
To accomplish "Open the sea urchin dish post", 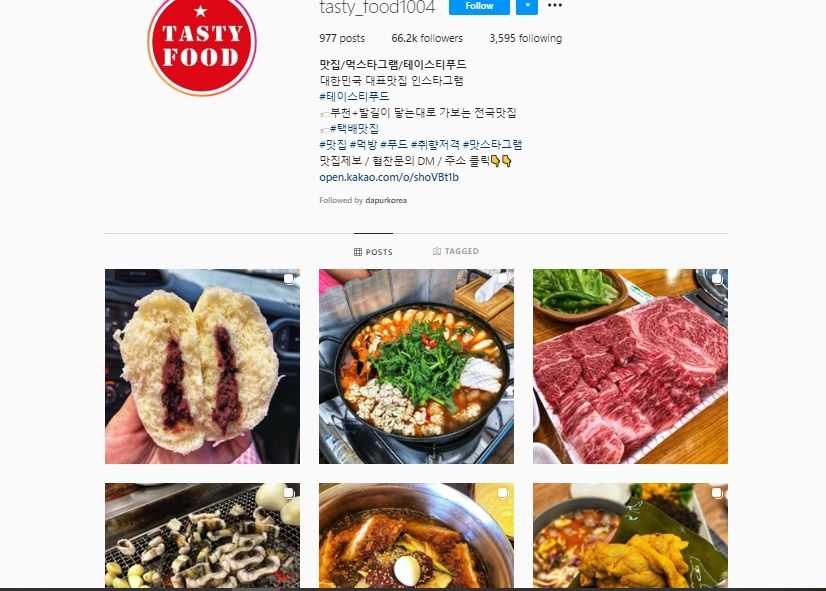I will click(x=630, y=536).
